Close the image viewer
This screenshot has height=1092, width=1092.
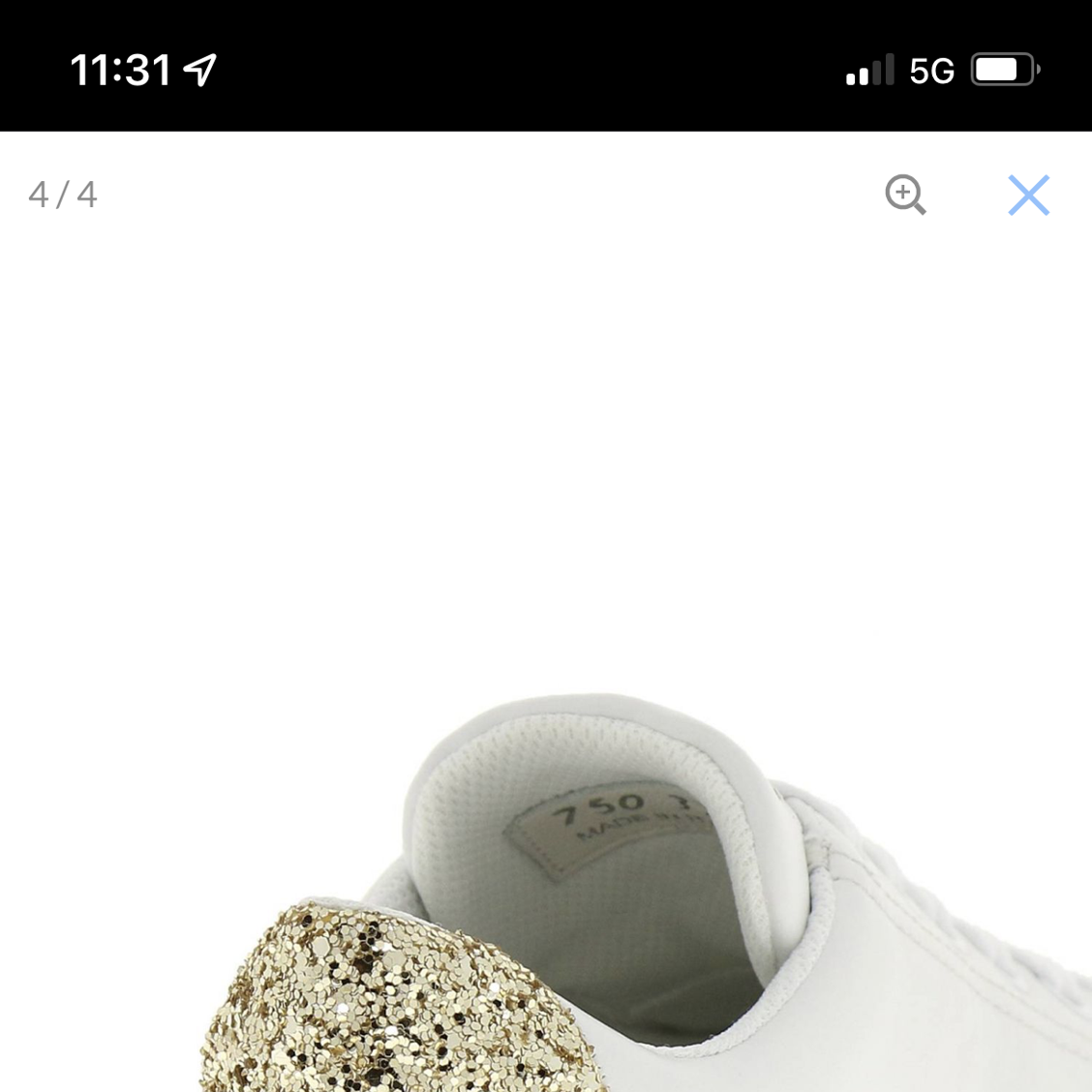click(x=1028, y=195)
